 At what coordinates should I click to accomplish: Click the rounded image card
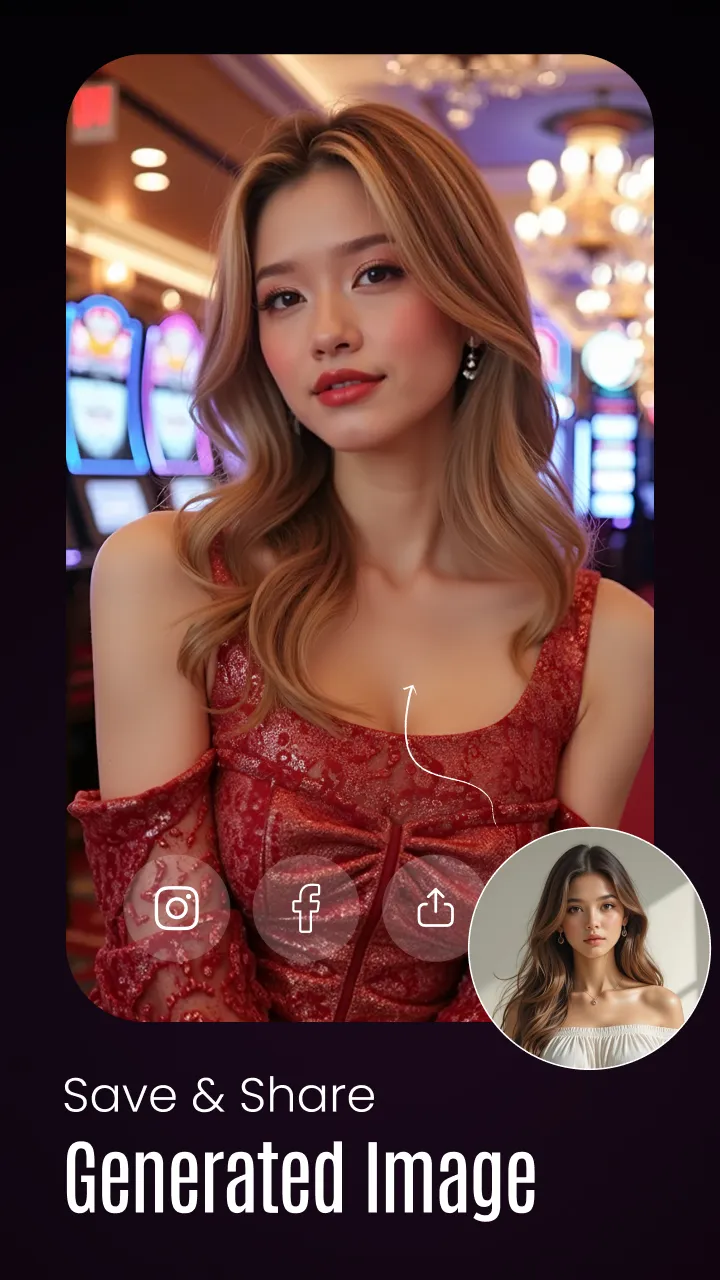tap(360, 540)
